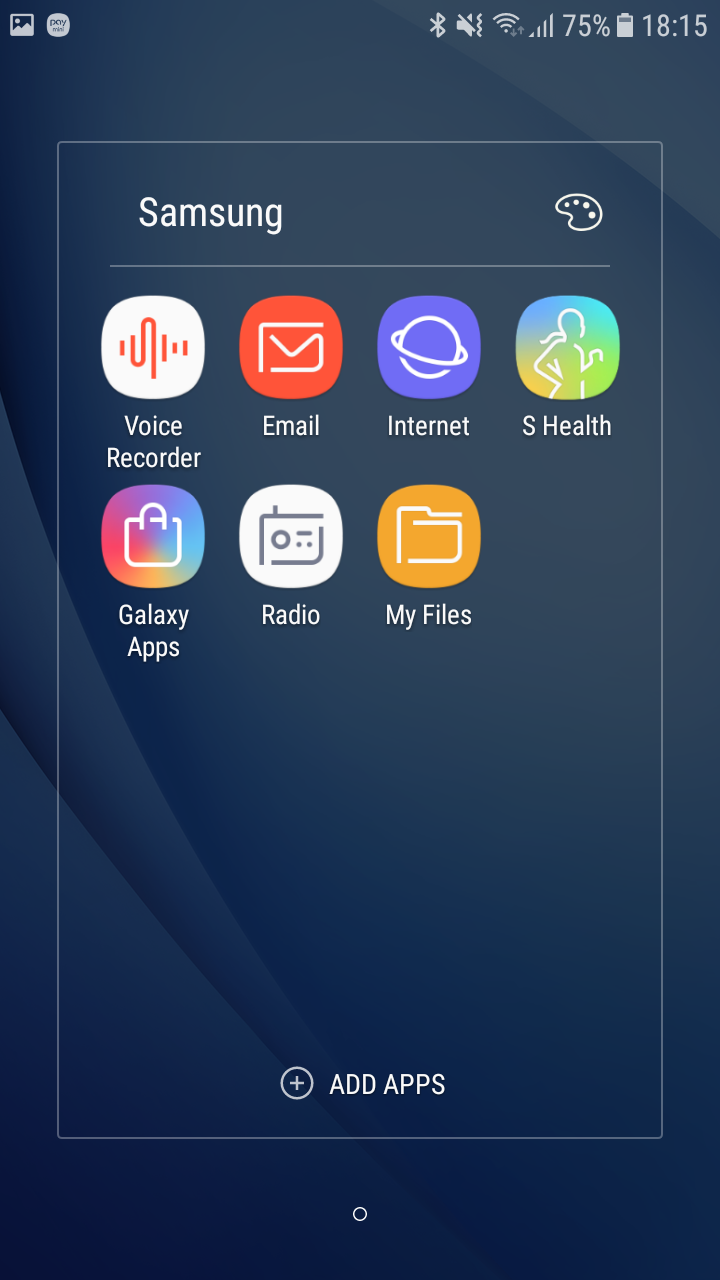The height and width of the screenshot is (1280, 720).
Task: Launch the Voice Recorder app
Action: [x=153, y=348]
